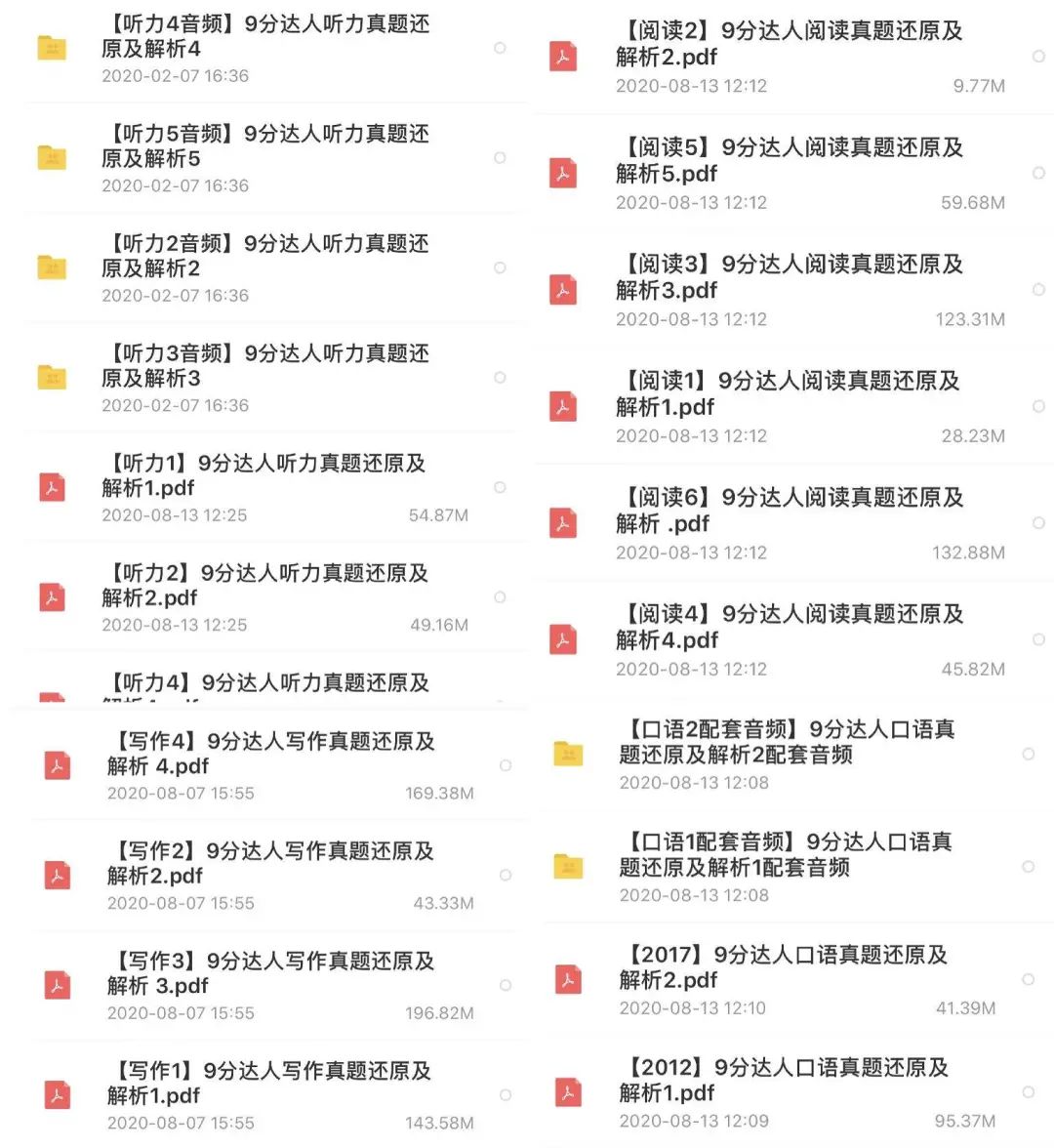1054x1148 pixels.
Task: Open the 口语1配套音频 folder icon
Action: click(x=568, y=866)
